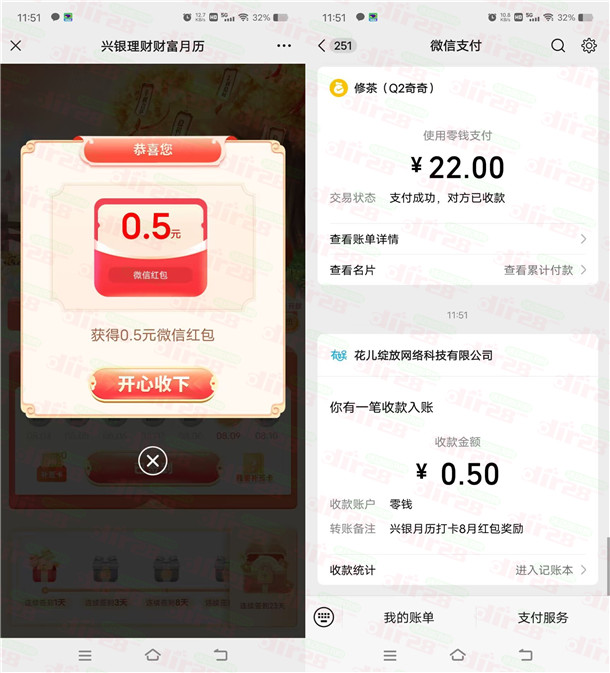Switch to keyboard input in 微信支付
610x673 pixels.
(323, 617)
